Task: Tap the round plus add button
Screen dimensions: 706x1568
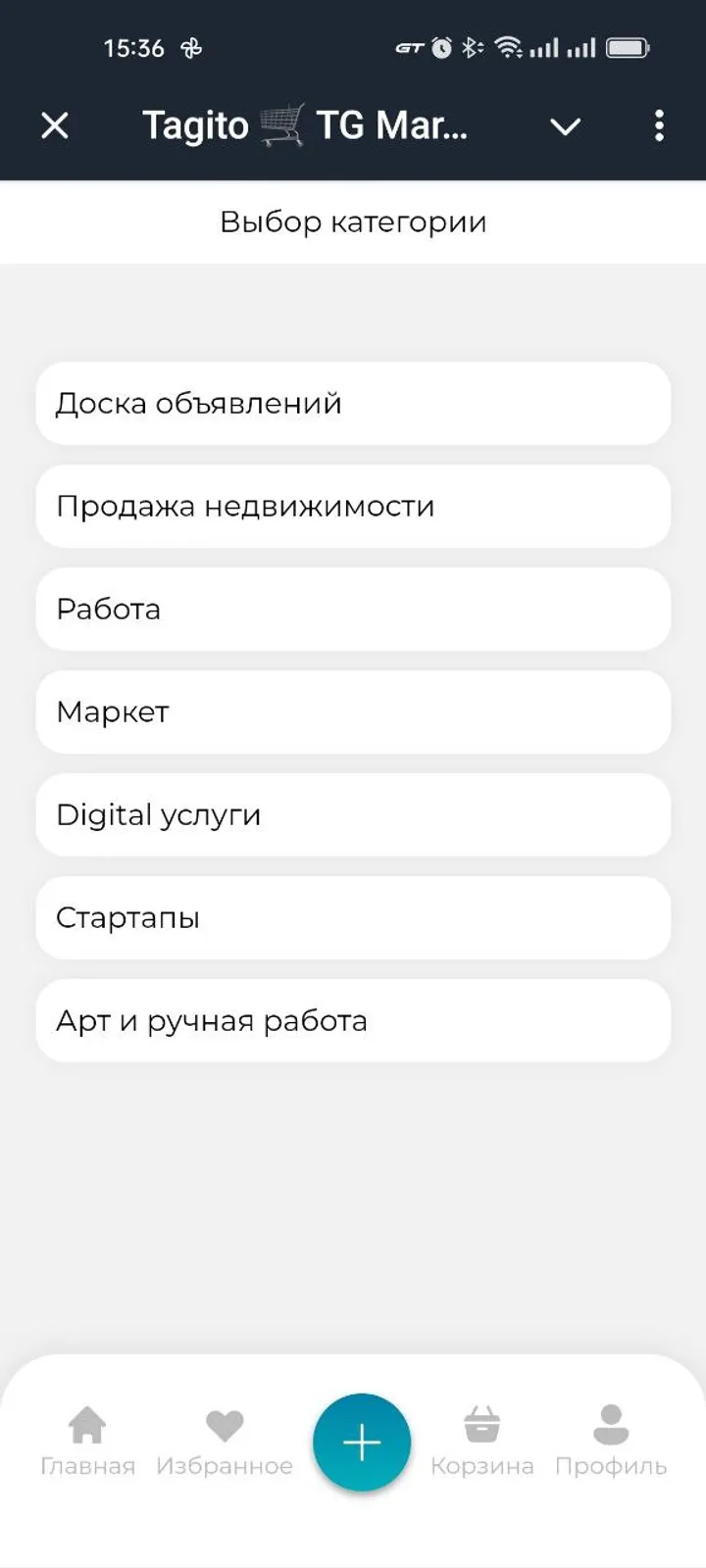Action: pyautogui.click(x=362, y=1443)
